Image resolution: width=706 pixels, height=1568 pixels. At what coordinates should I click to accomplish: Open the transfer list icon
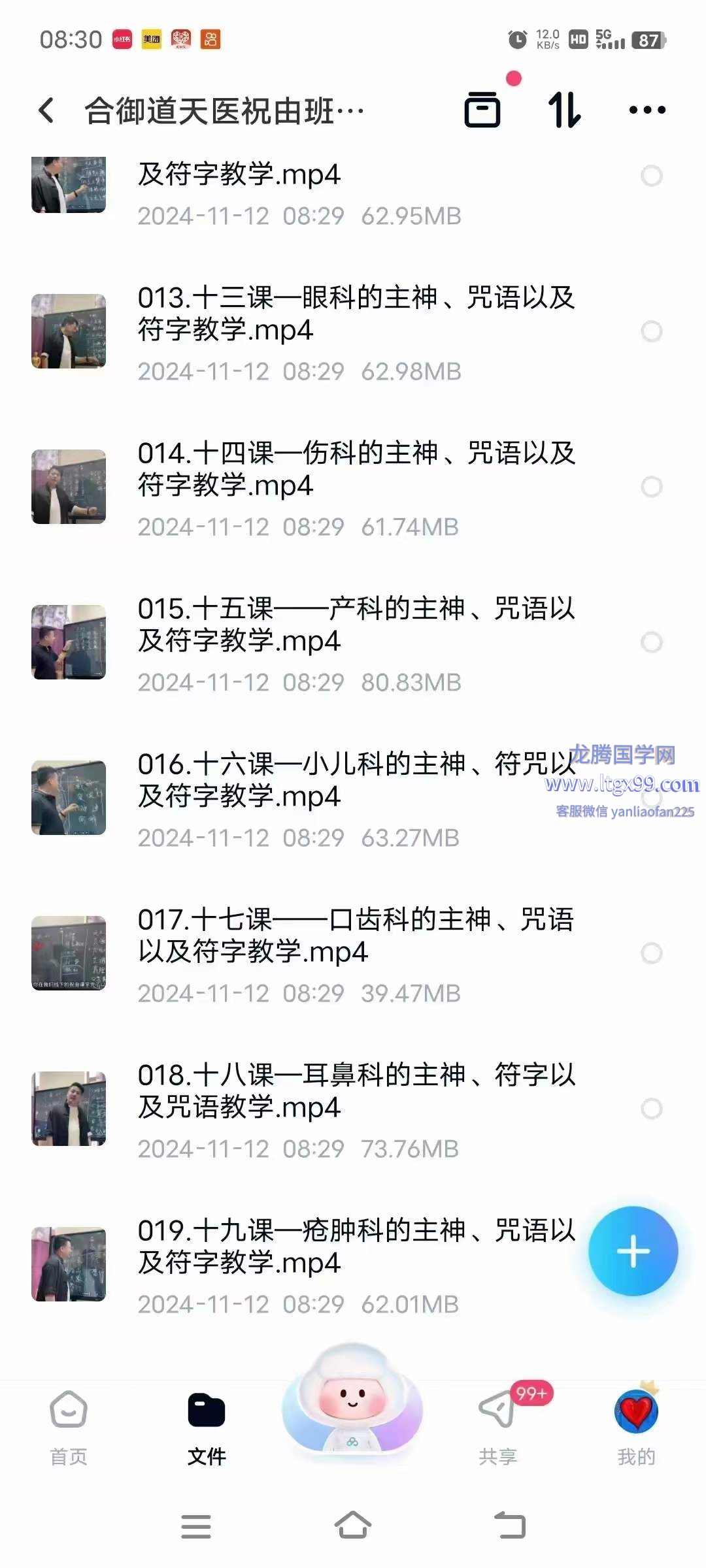[483, 110]
